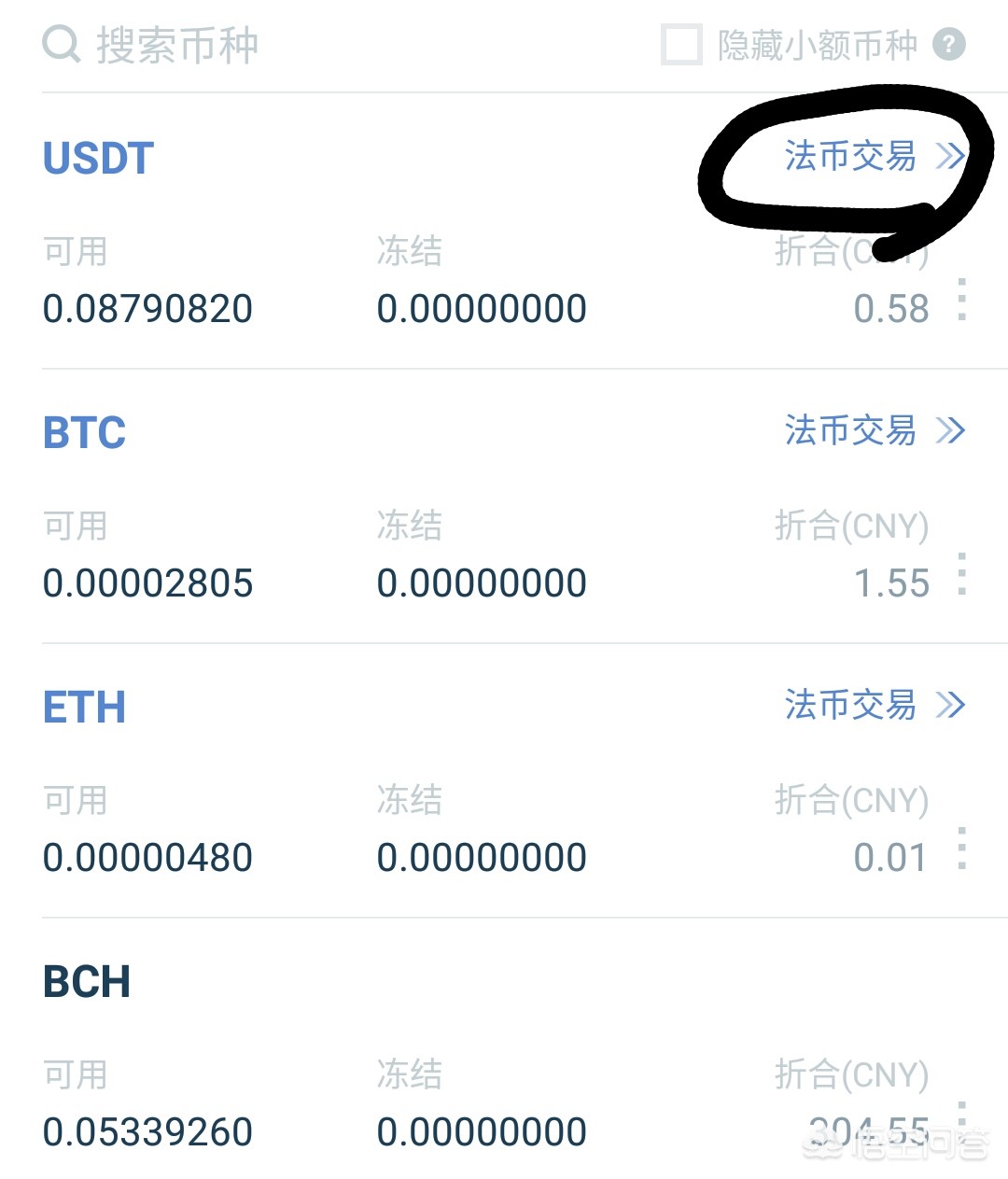Open the more options menu for BTC
This screenshot has height=1179, width=1008.
tap(961, 574)
